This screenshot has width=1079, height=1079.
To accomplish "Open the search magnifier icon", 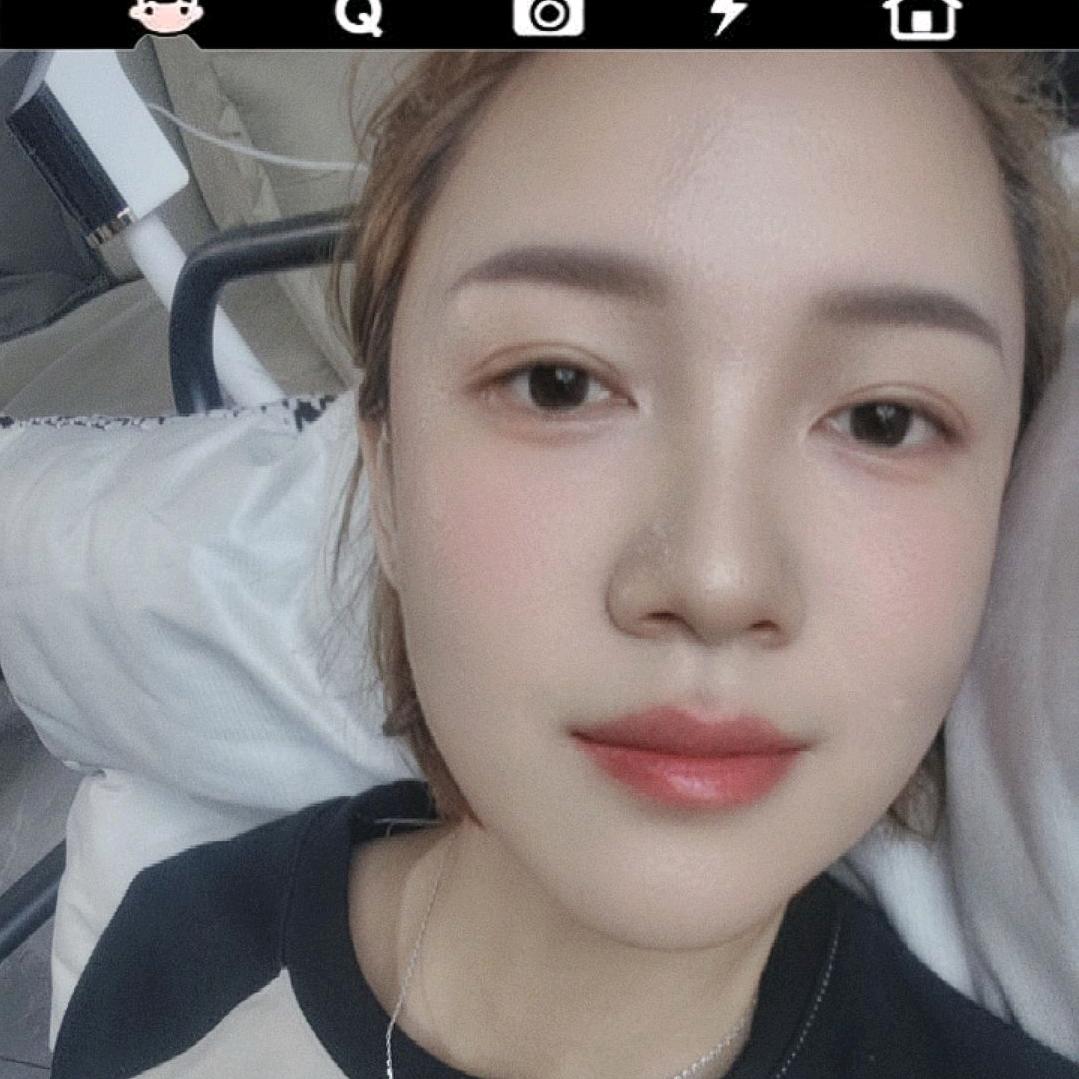I will click(x=359, y=17).
